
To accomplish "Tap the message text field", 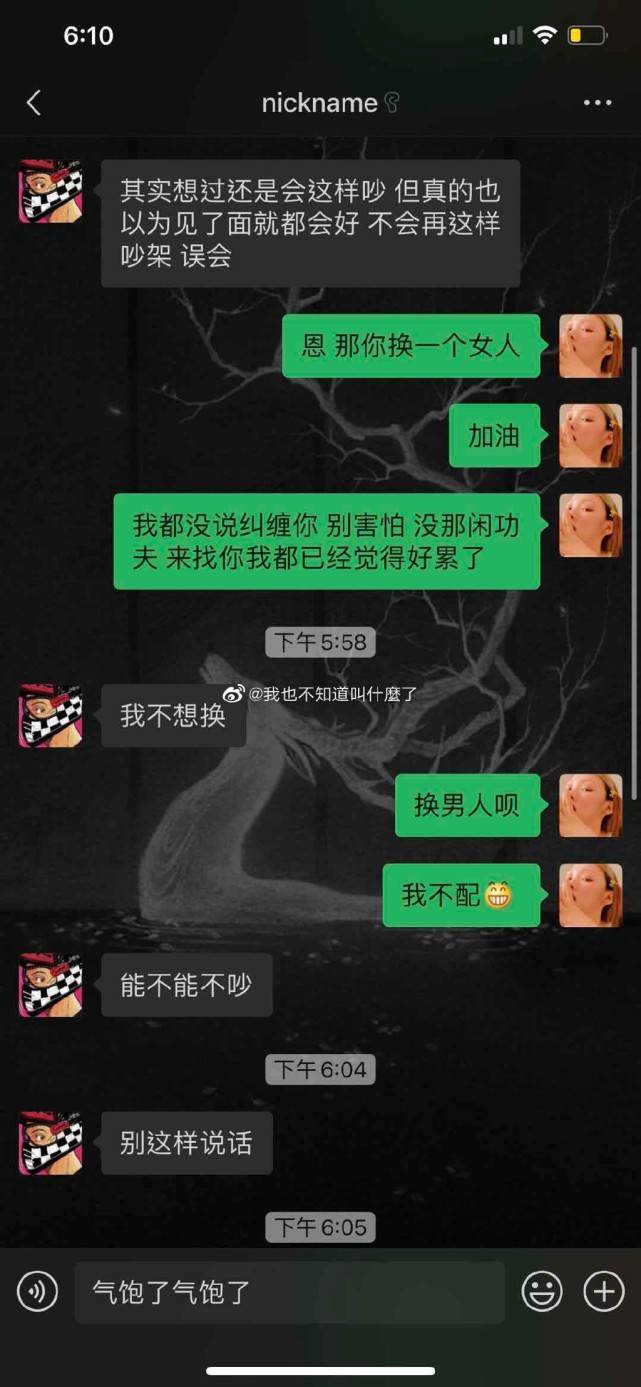I will [290, 1293].
